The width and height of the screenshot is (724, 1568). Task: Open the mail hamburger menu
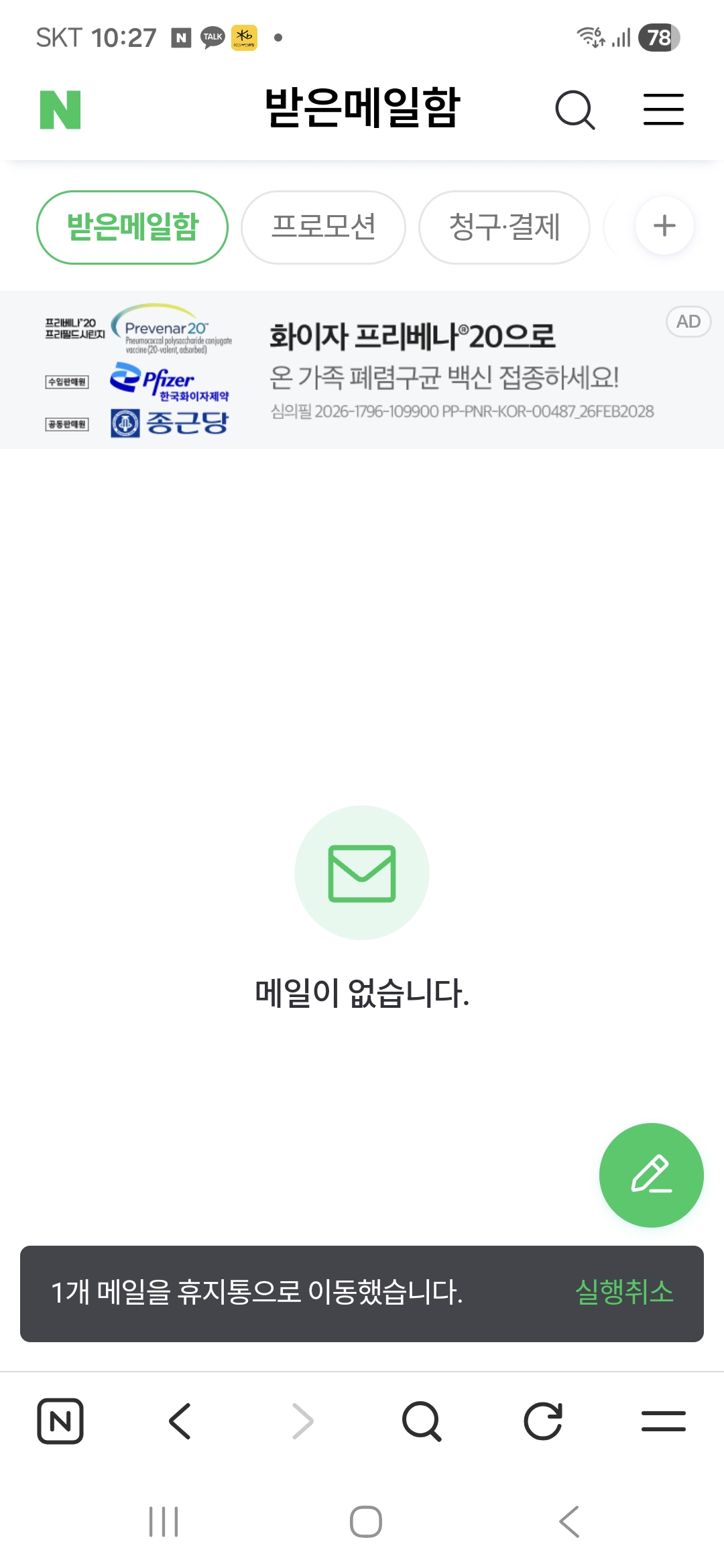(x=663, y=109)
